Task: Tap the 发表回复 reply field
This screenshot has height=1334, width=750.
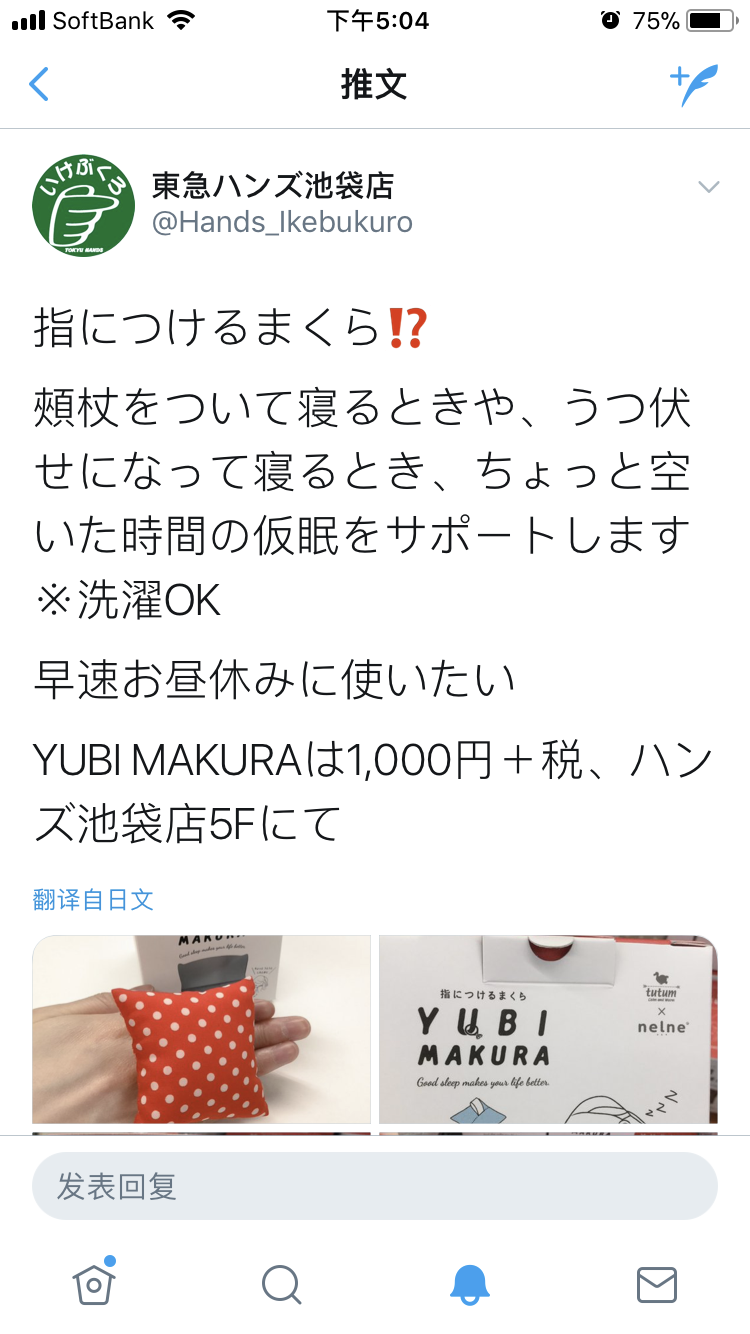Action: pyautogui.click(x=375, y=1186)
